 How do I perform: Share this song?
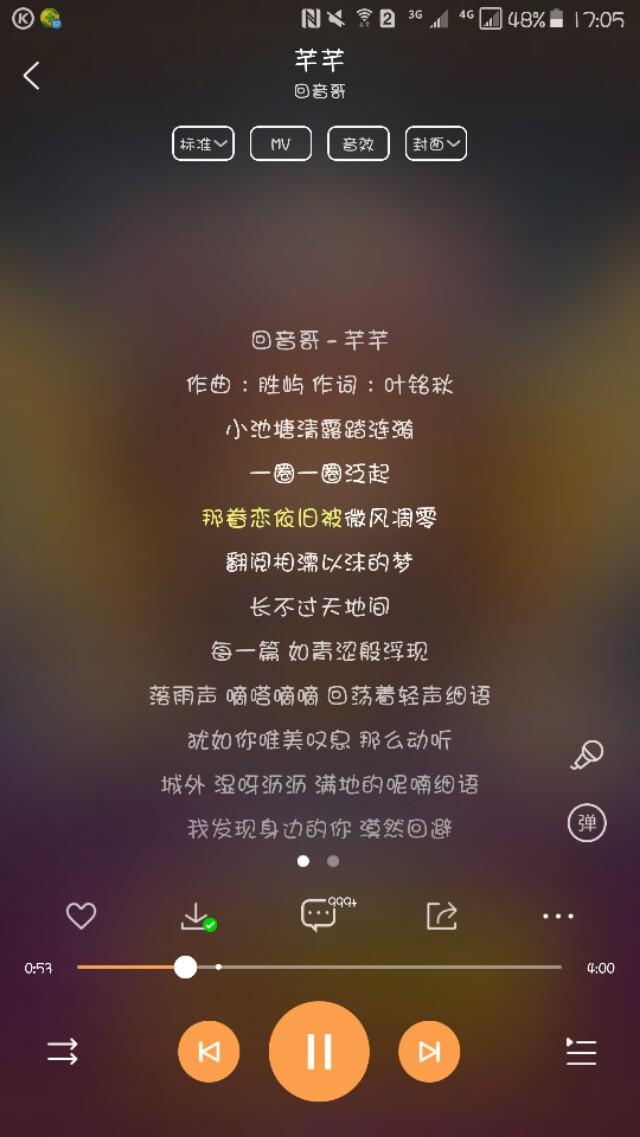pyautogui.click(x=441, y=916)
